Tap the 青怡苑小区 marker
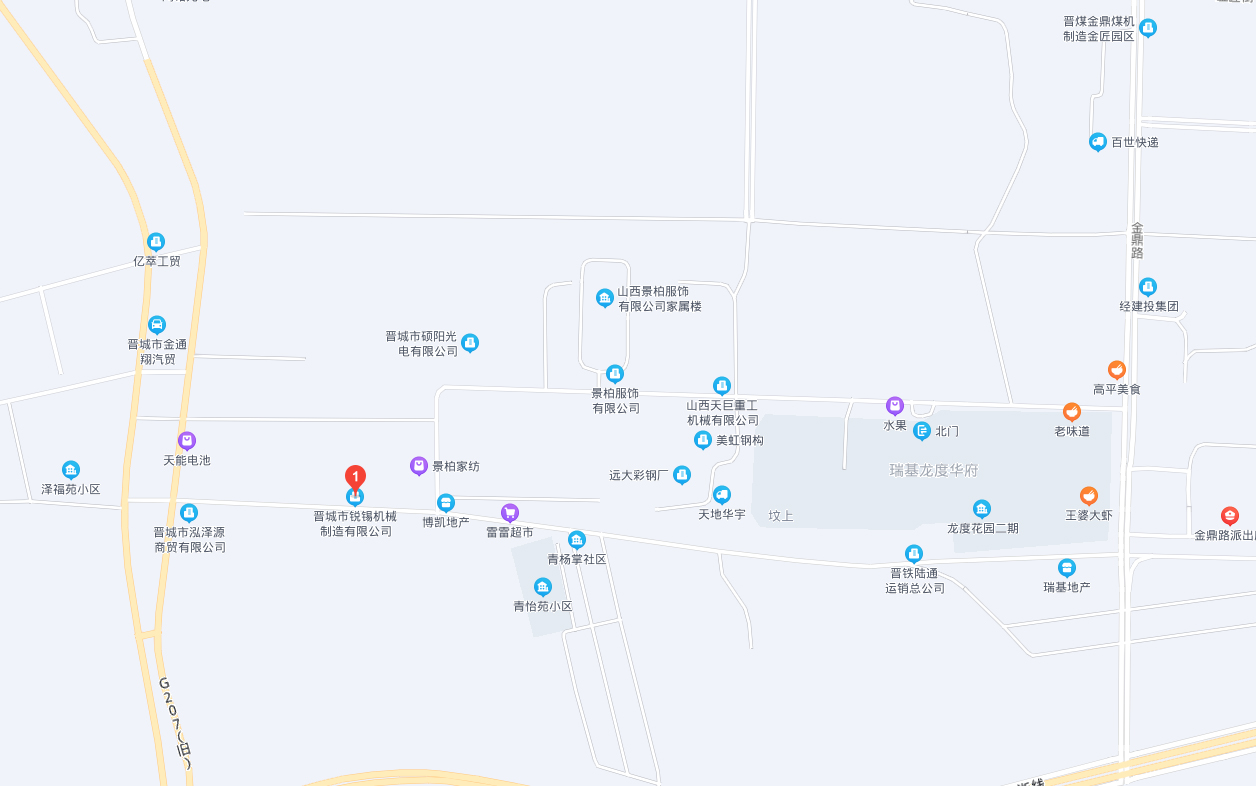 tap(543, 587)
